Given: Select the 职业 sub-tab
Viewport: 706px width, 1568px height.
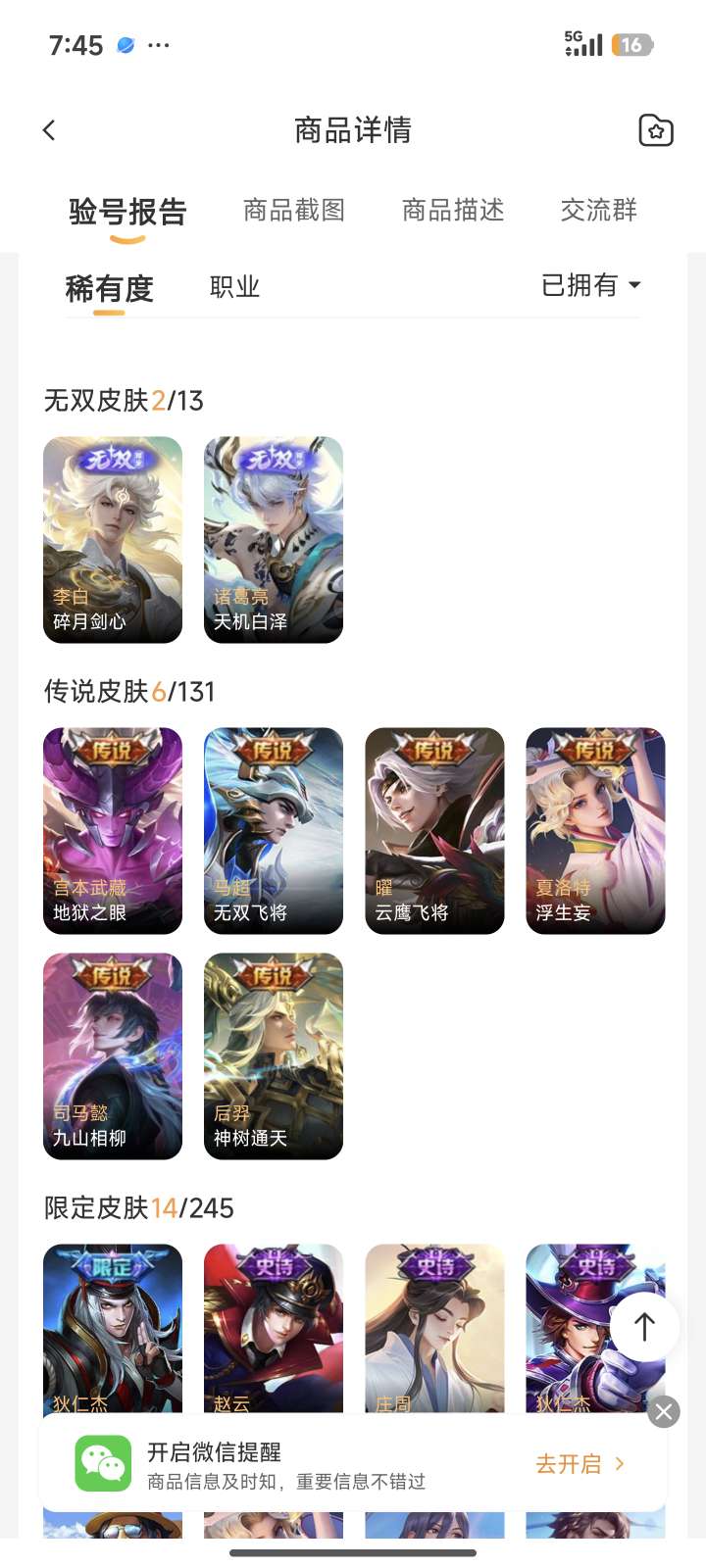Looking at the screenshot, I should (x=234, y=286).
